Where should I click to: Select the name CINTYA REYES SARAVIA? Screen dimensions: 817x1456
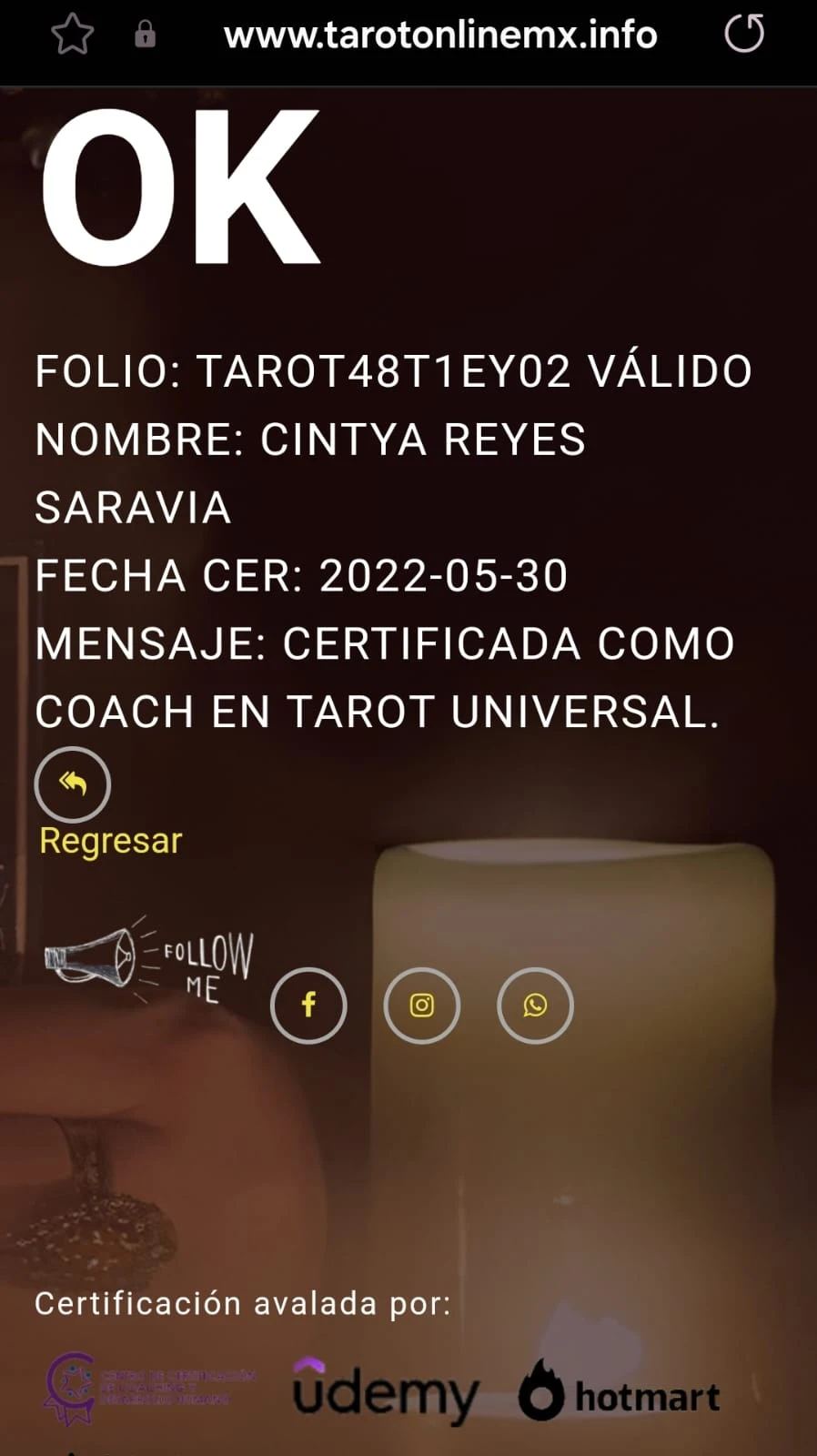click(x=312, y=440)
